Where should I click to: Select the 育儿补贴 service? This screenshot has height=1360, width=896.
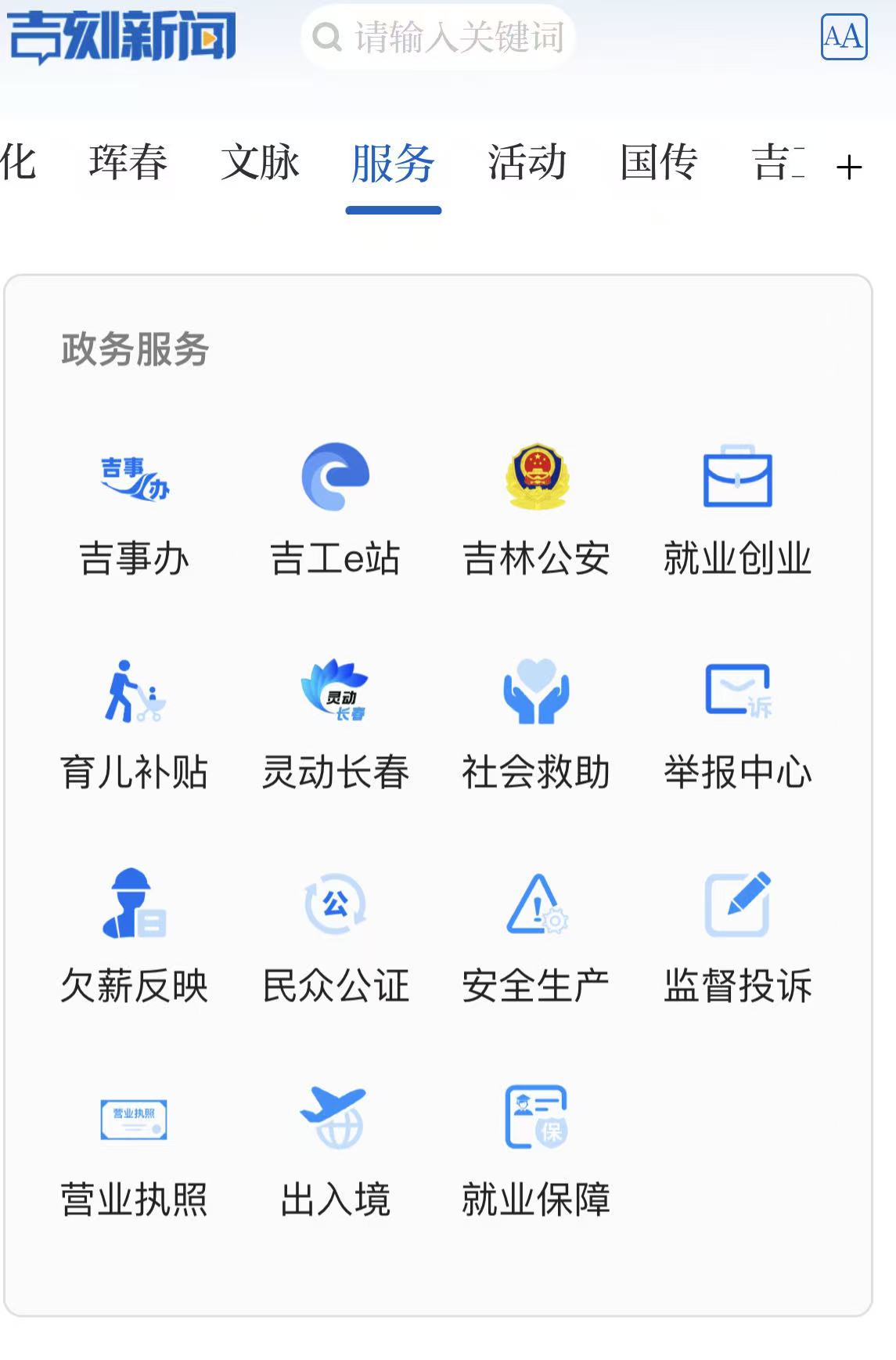(x=135, y=723)
